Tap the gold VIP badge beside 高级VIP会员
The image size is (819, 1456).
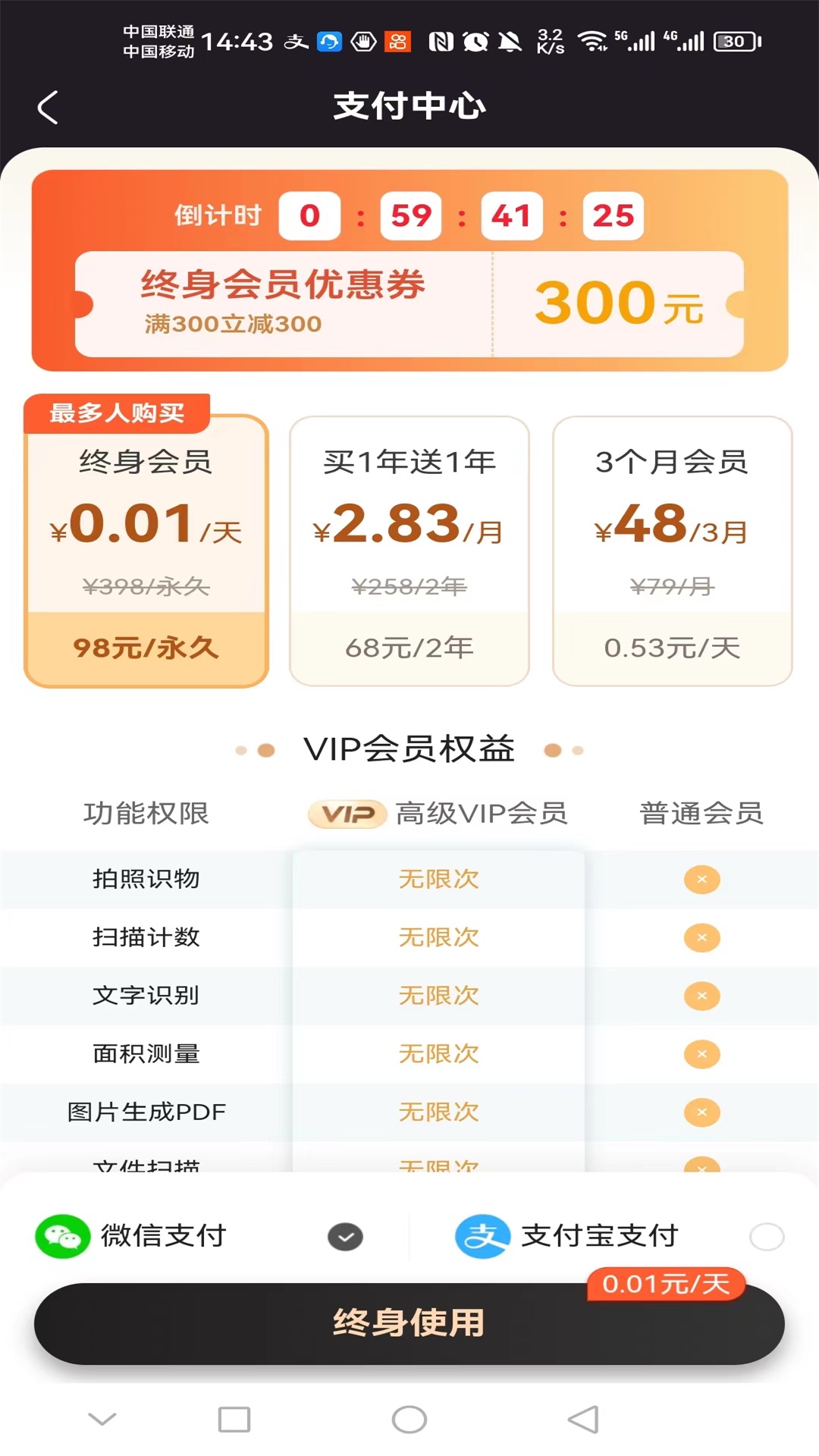[348, 813]
